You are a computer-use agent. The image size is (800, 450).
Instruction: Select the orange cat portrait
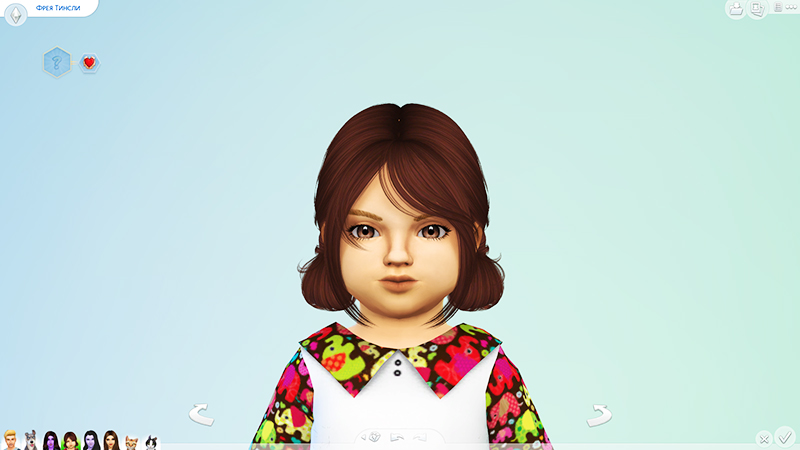[x=131, y=441]
